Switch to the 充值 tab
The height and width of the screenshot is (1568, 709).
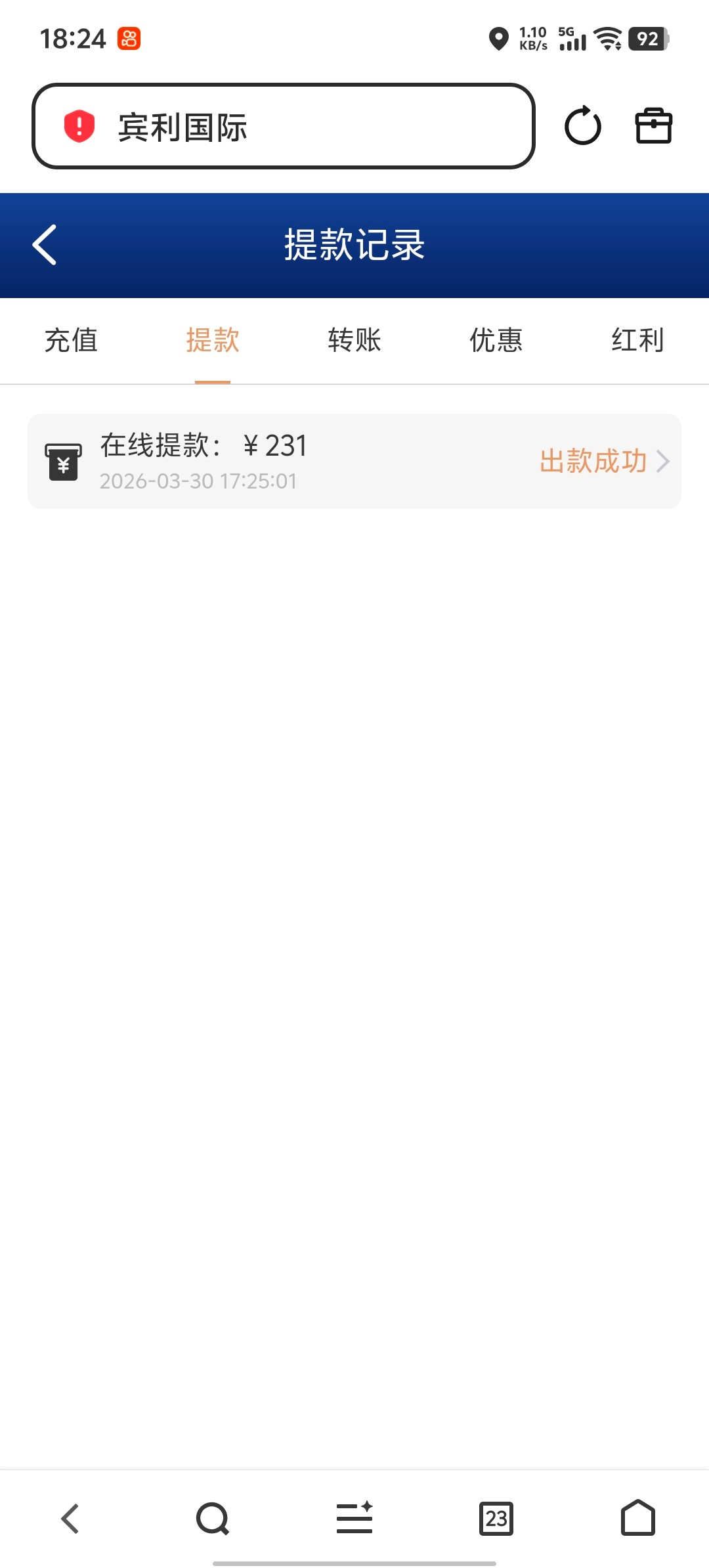(x=71, y=340)
